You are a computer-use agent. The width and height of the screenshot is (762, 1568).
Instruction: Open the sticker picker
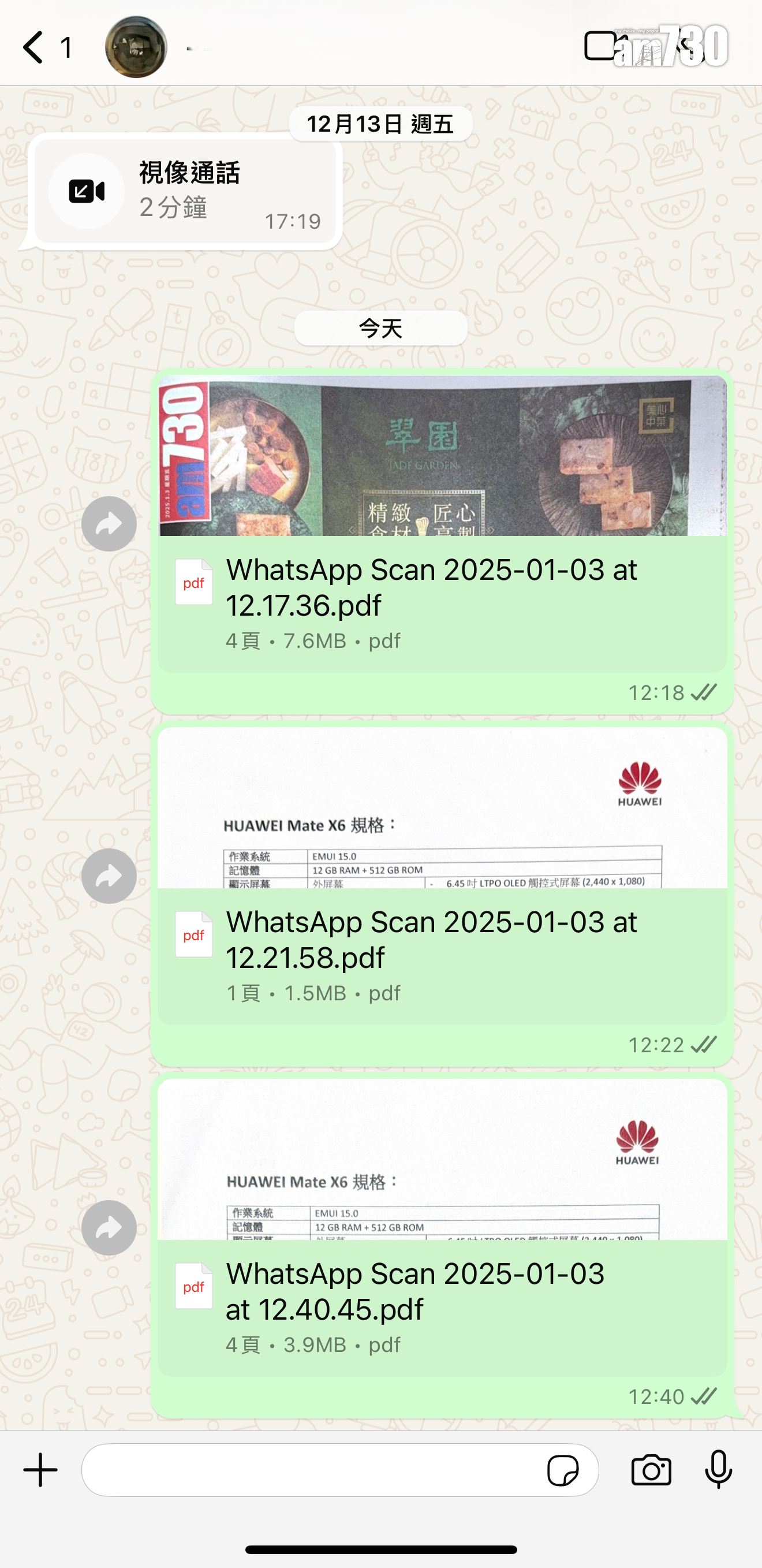tap(563, 1470)
